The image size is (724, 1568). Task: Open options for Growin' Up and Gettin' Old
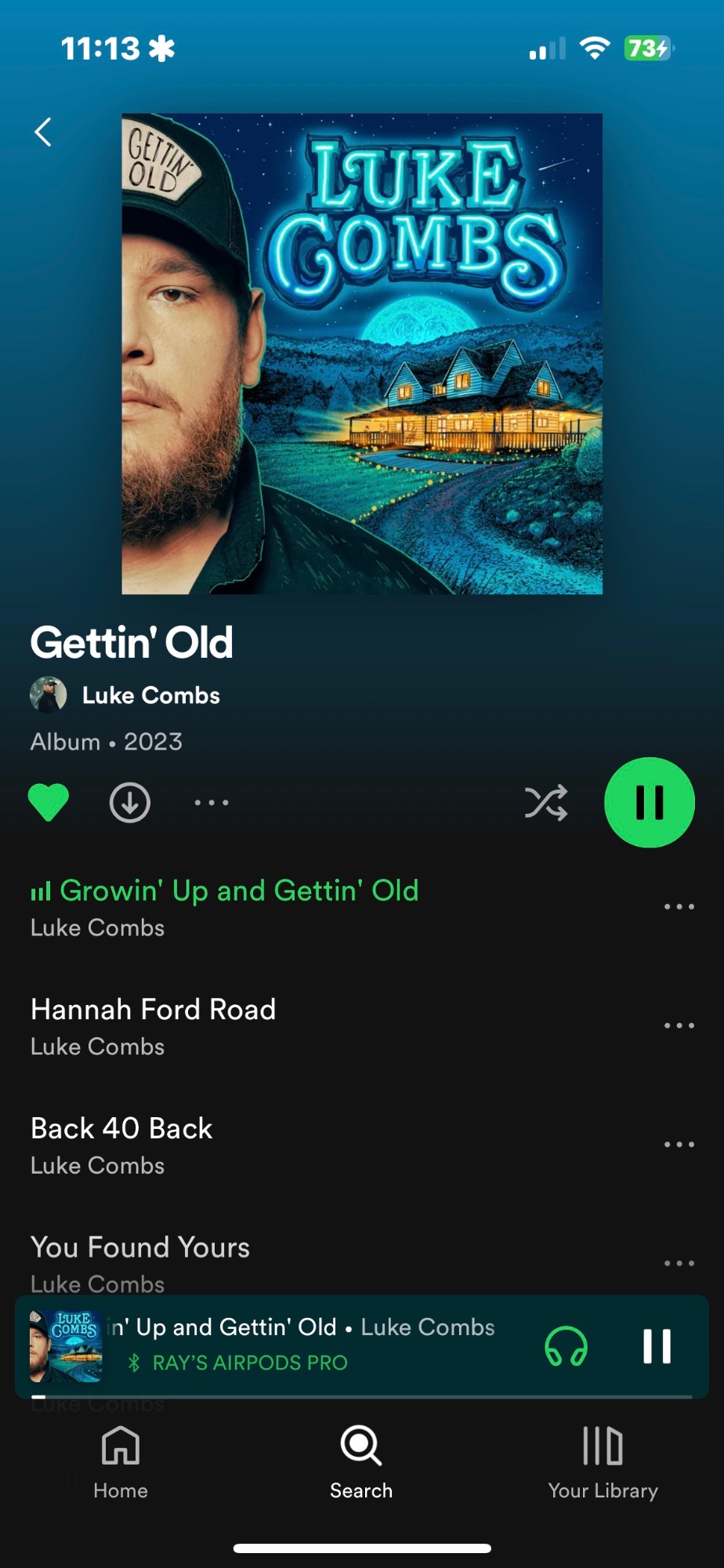(x=679, y=907)
